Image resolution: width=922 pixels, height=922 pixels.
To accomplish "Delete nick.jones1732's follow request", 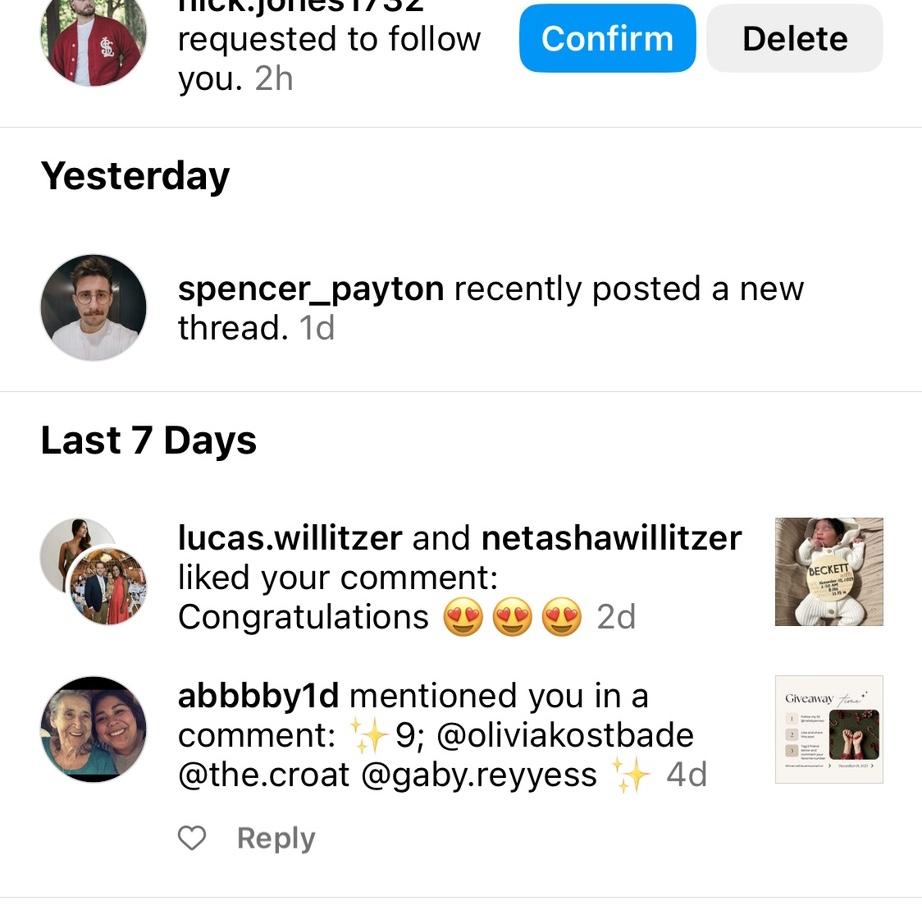I will click(x=794, y=39).
